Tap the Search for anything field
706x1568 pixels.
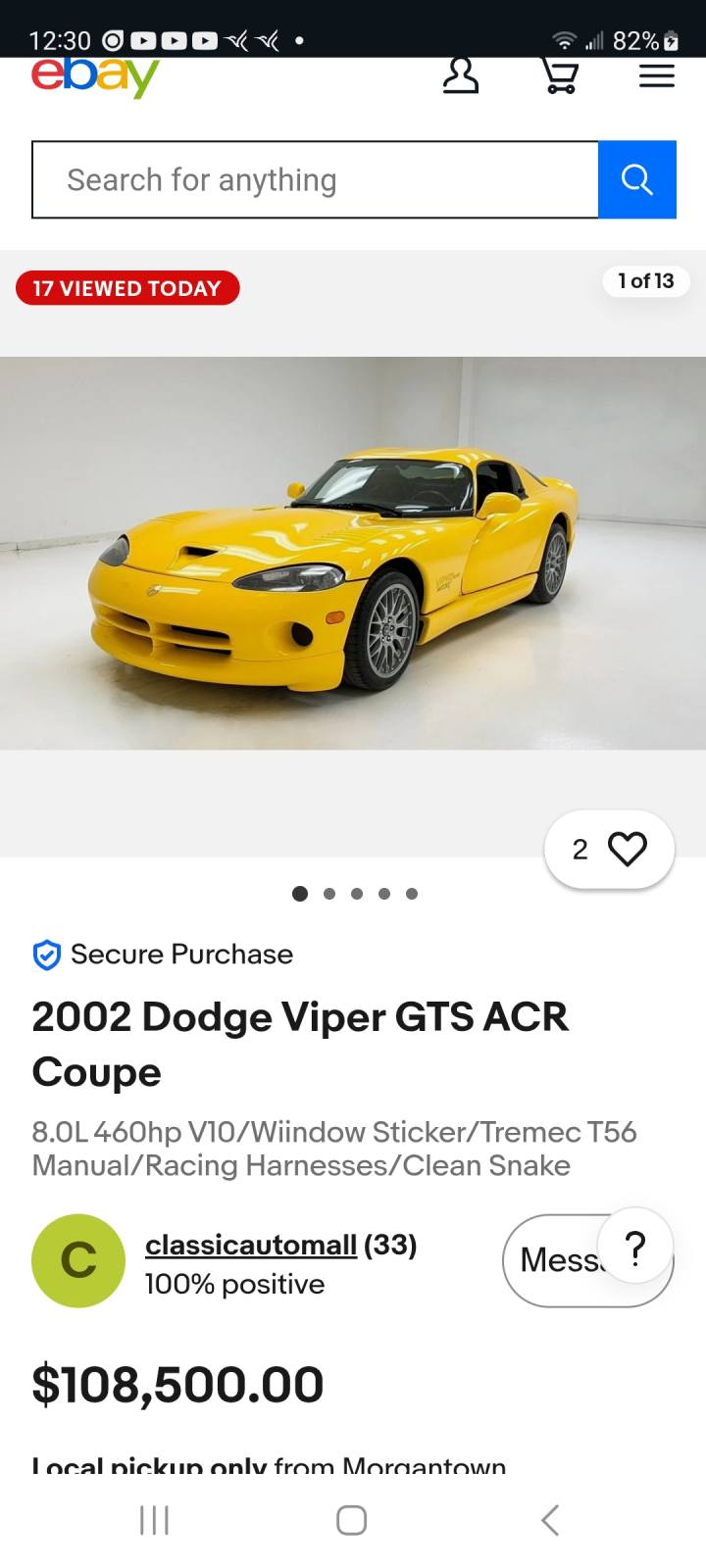pos(315,179)
